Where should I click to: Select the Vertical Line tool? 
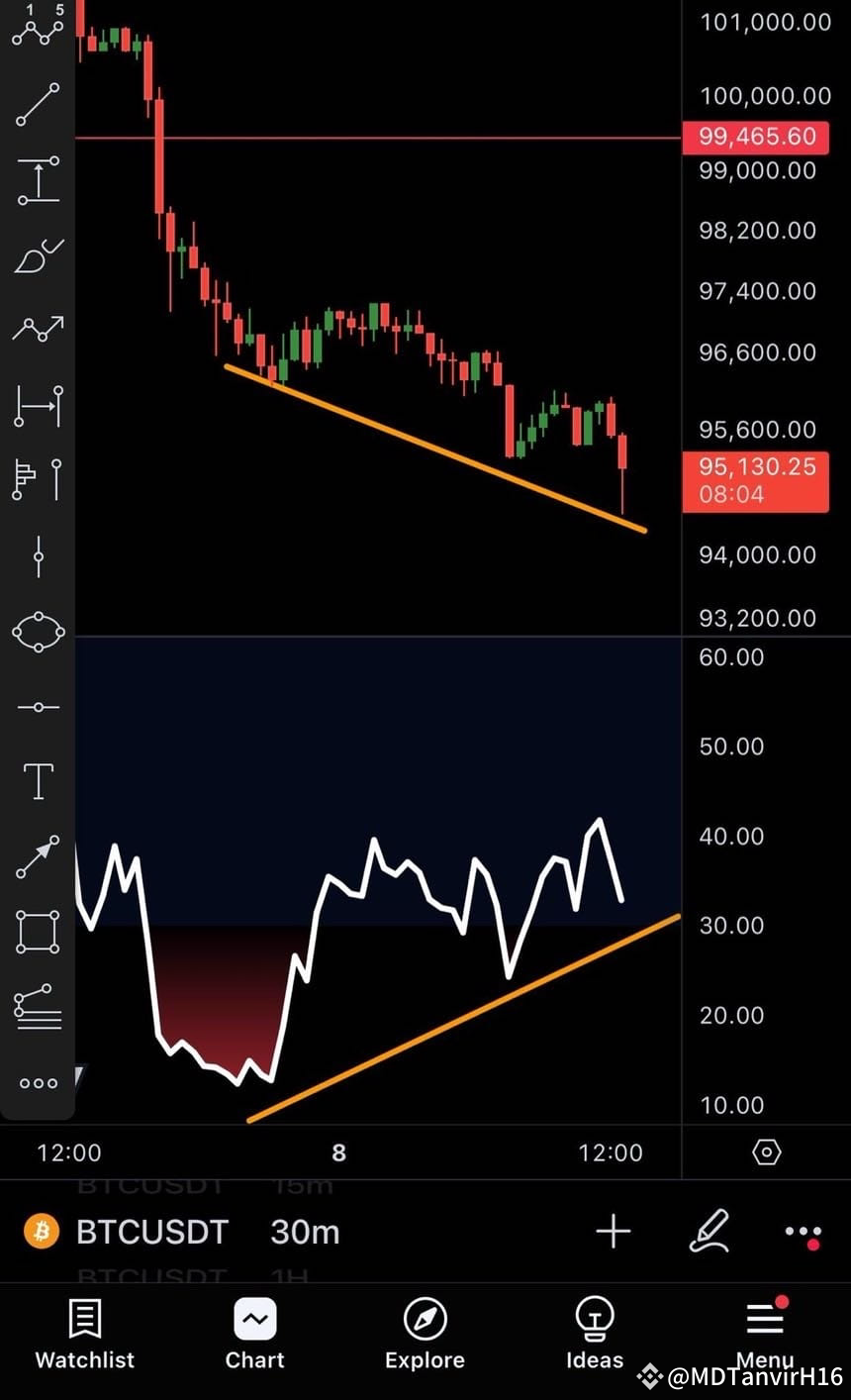coord(38,556)
